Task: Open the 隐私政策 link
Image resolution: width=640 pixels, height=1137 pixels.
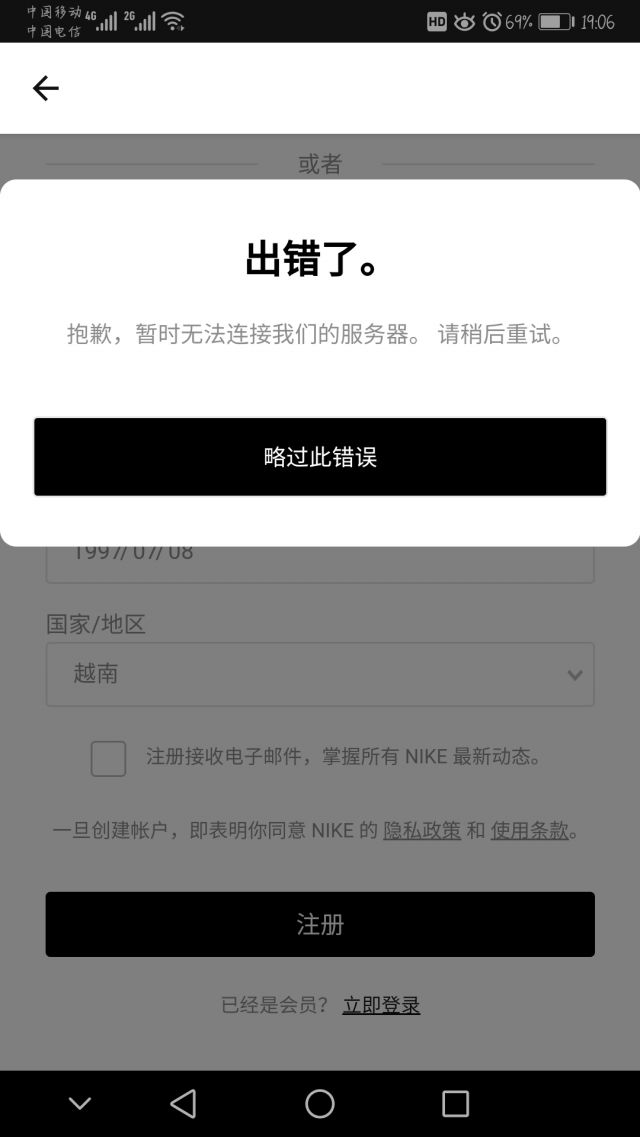Action: [x=422, y=830]
